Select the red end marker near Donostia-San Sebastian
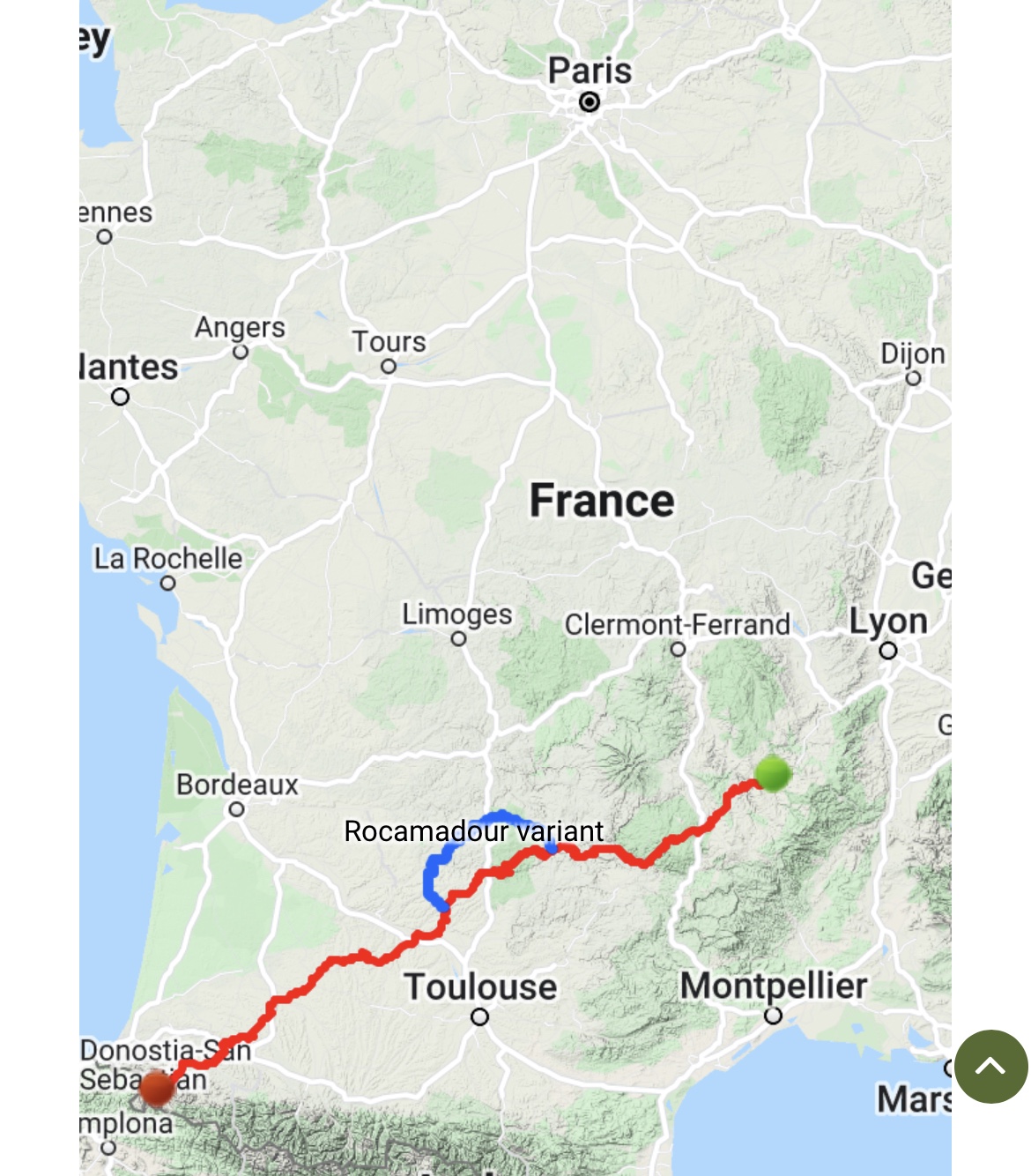 [x=158, y=1088]
